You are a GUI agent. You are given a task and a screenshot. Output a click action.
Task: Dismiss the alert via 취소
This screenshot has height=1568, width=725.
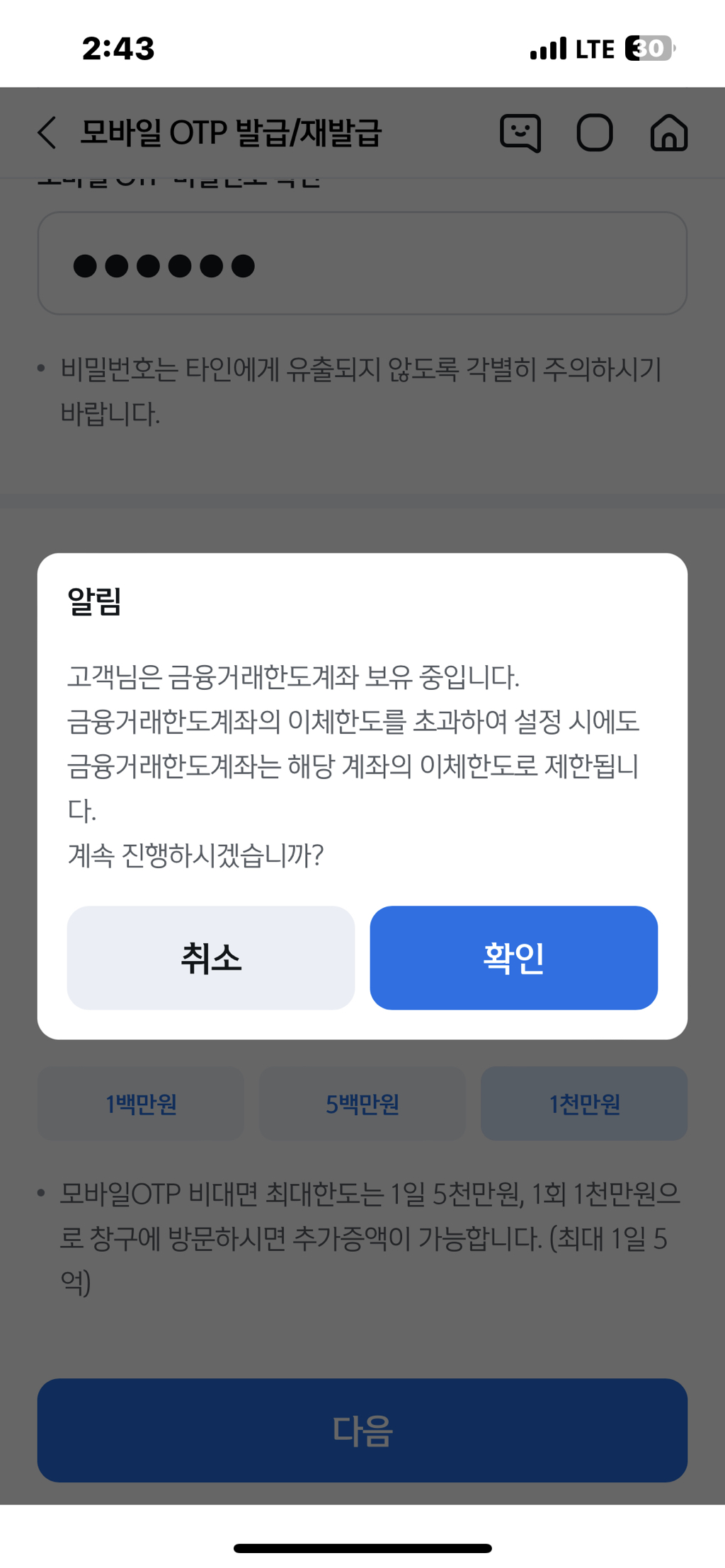(x=211, y=958)
